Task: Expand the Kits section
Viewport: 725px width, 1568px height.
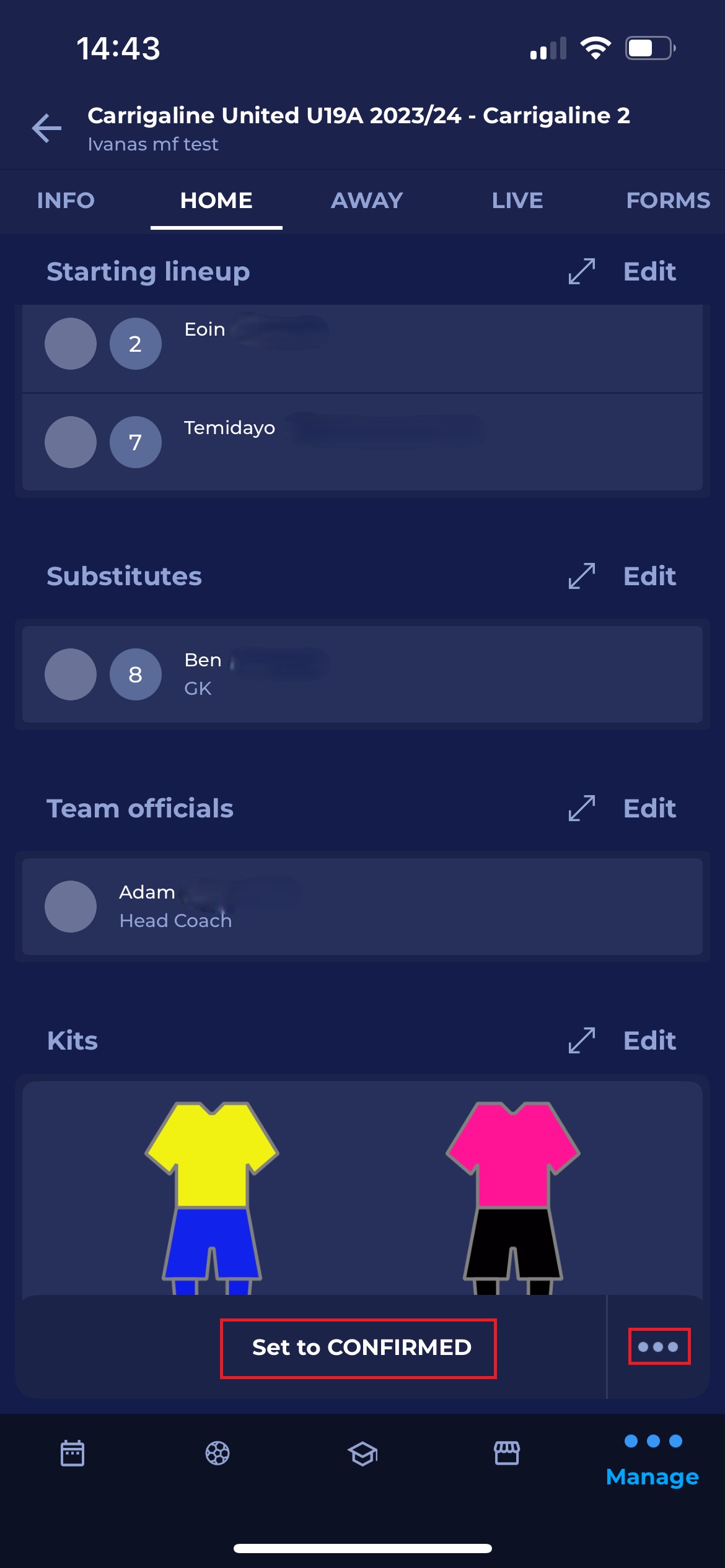Action: 581,1040
